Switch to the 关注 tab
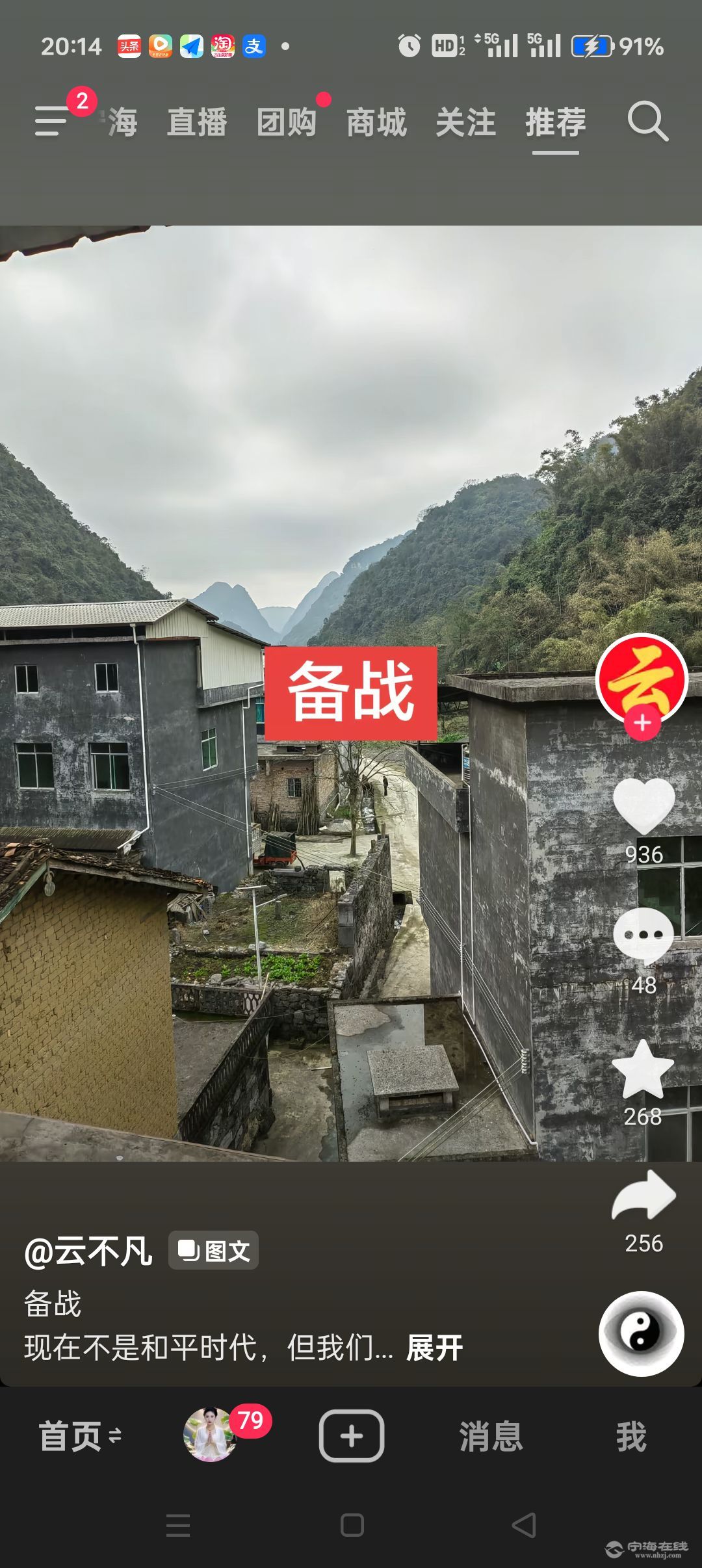The image size is (702, 1568). pyautogui.click(x=466, y=122)
